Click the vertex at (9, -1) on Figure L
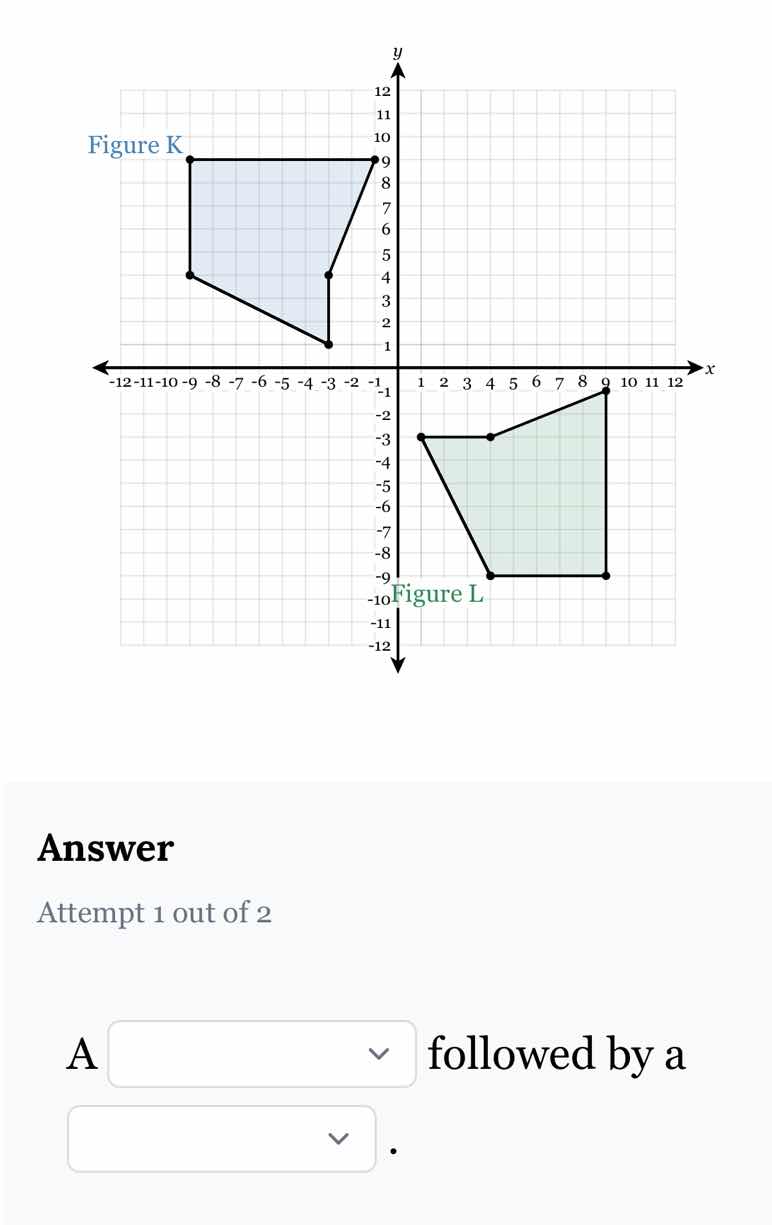Image resolution: width=772 pixels, height=1225 pixels. pyautogui.click(x=606, y=391)
